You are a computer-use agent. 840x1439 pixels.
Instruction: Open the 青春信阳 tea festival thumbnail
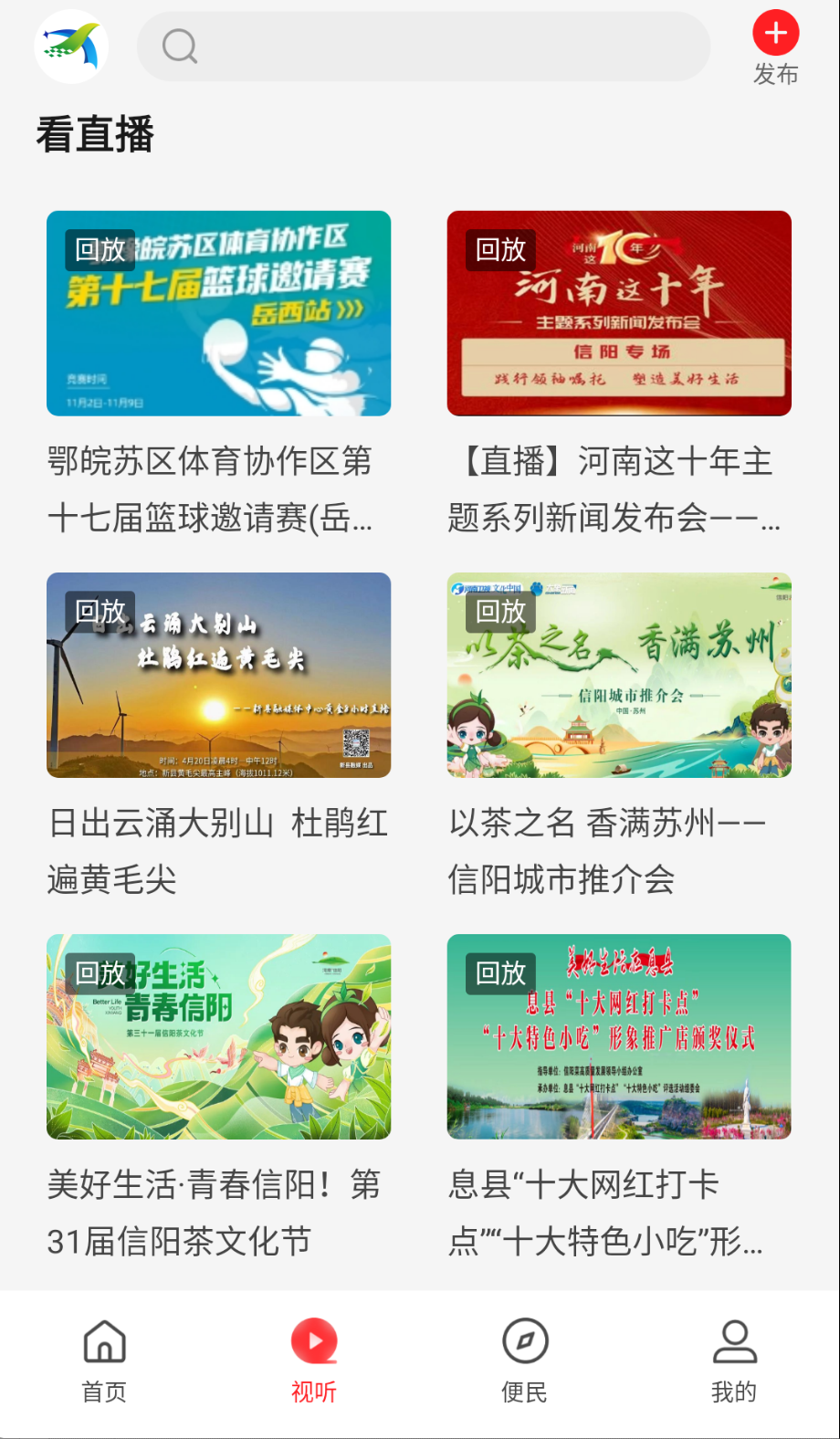[x=217, y=1036]
